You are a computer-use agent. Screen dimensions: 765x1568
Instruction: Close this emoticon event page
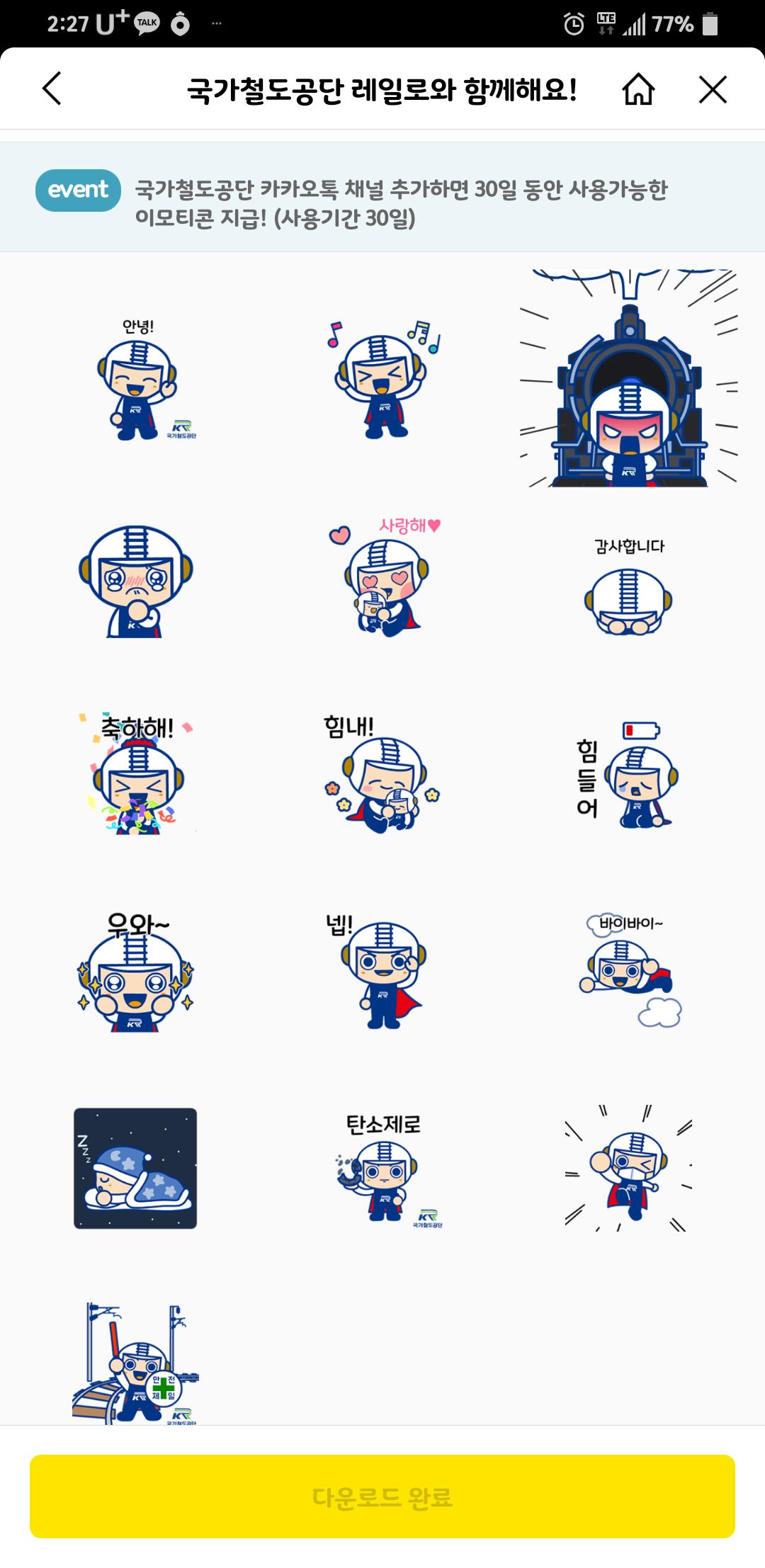713,90
